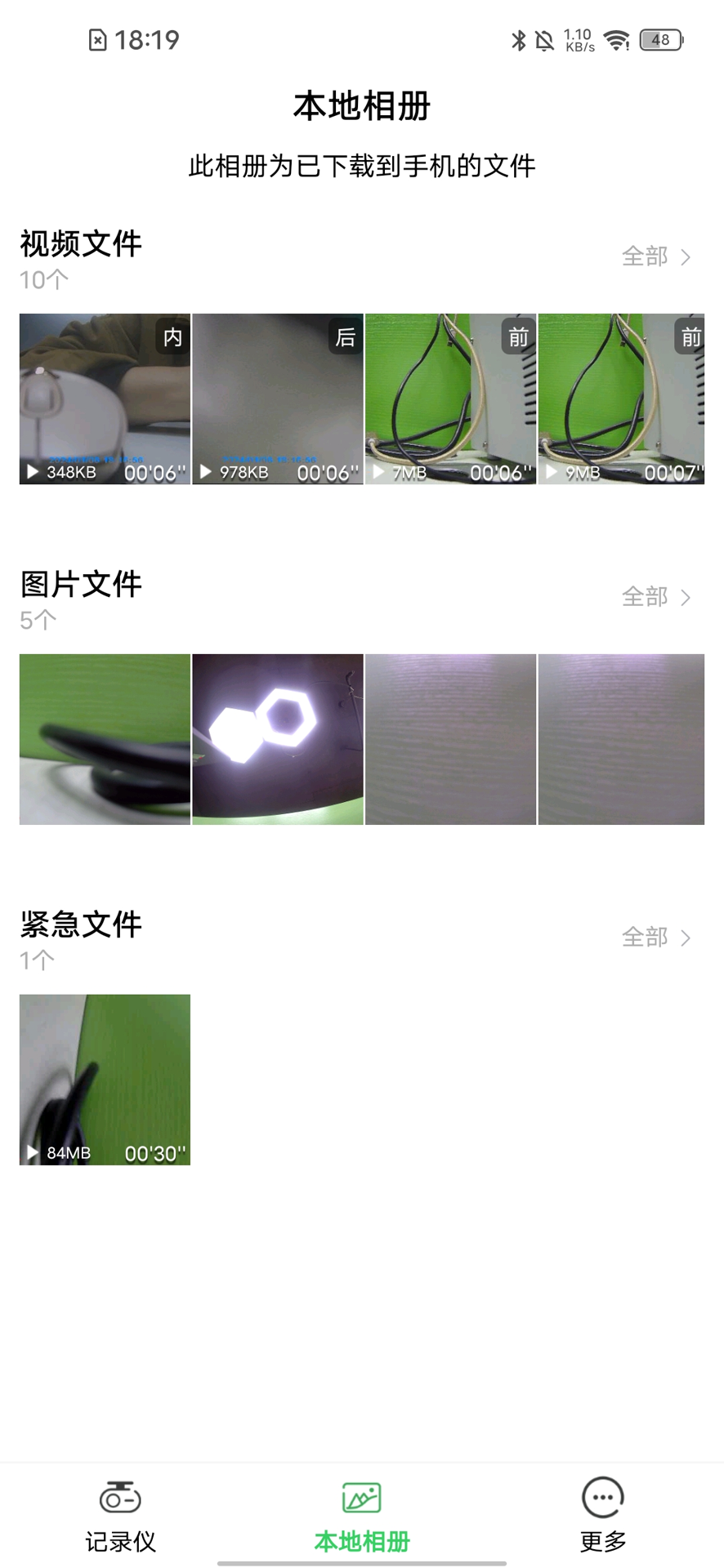Viewport: 724px width, 1568px height.
Task: Select the photo album icon labeled 本地相册
Action: 362,1498
